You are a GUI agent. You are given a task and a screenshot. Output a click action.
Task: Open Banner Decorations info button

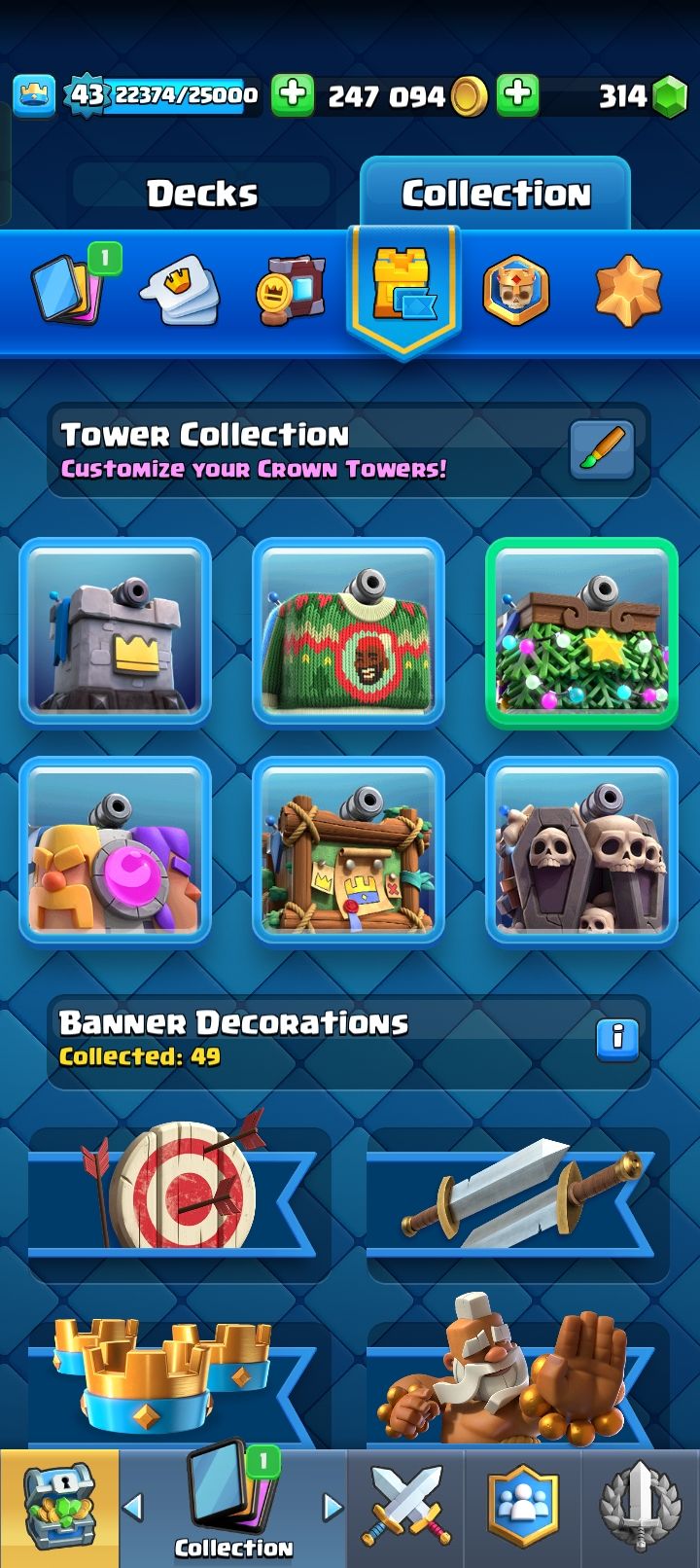tap(616, 1038)
